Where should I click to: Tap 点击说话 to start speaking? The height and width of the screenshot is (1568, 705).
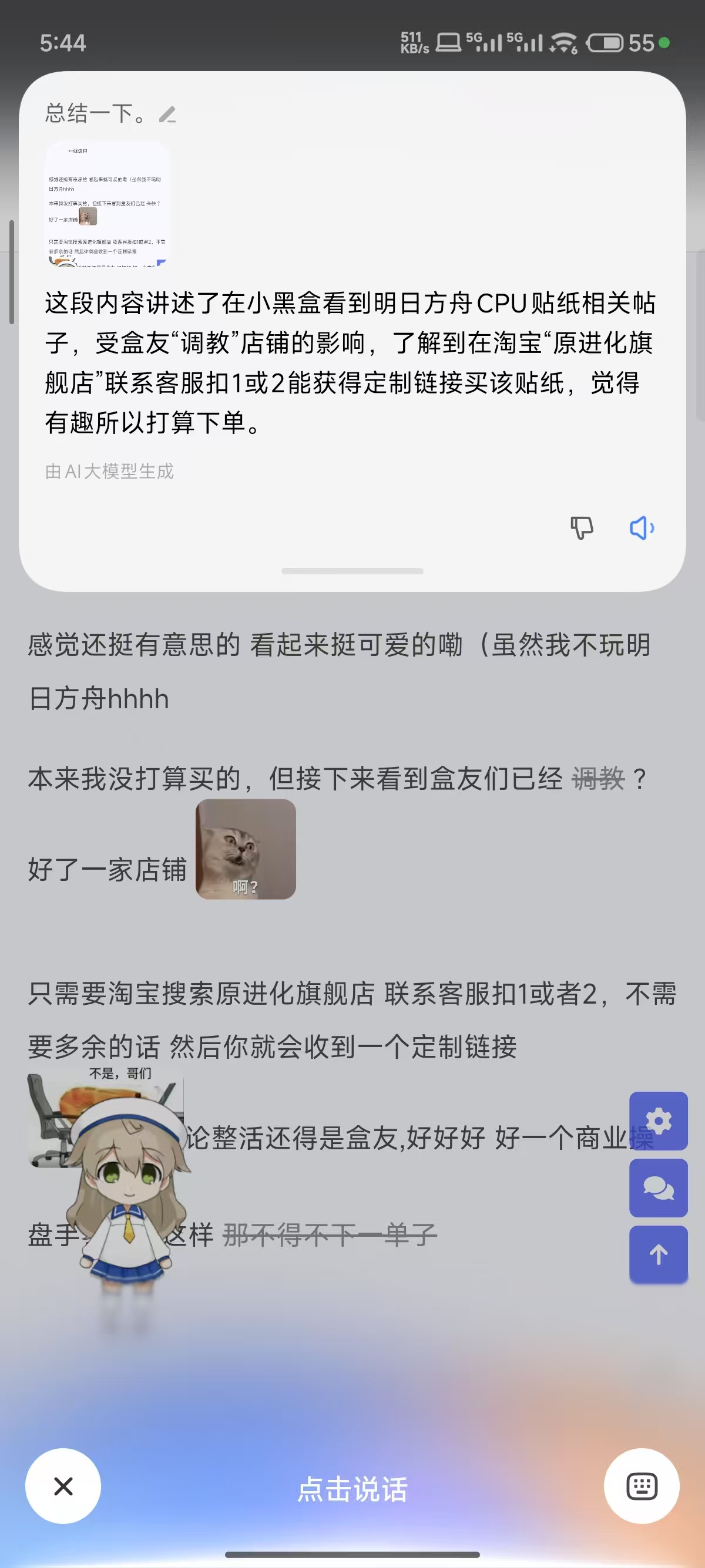coord(352,1489)
